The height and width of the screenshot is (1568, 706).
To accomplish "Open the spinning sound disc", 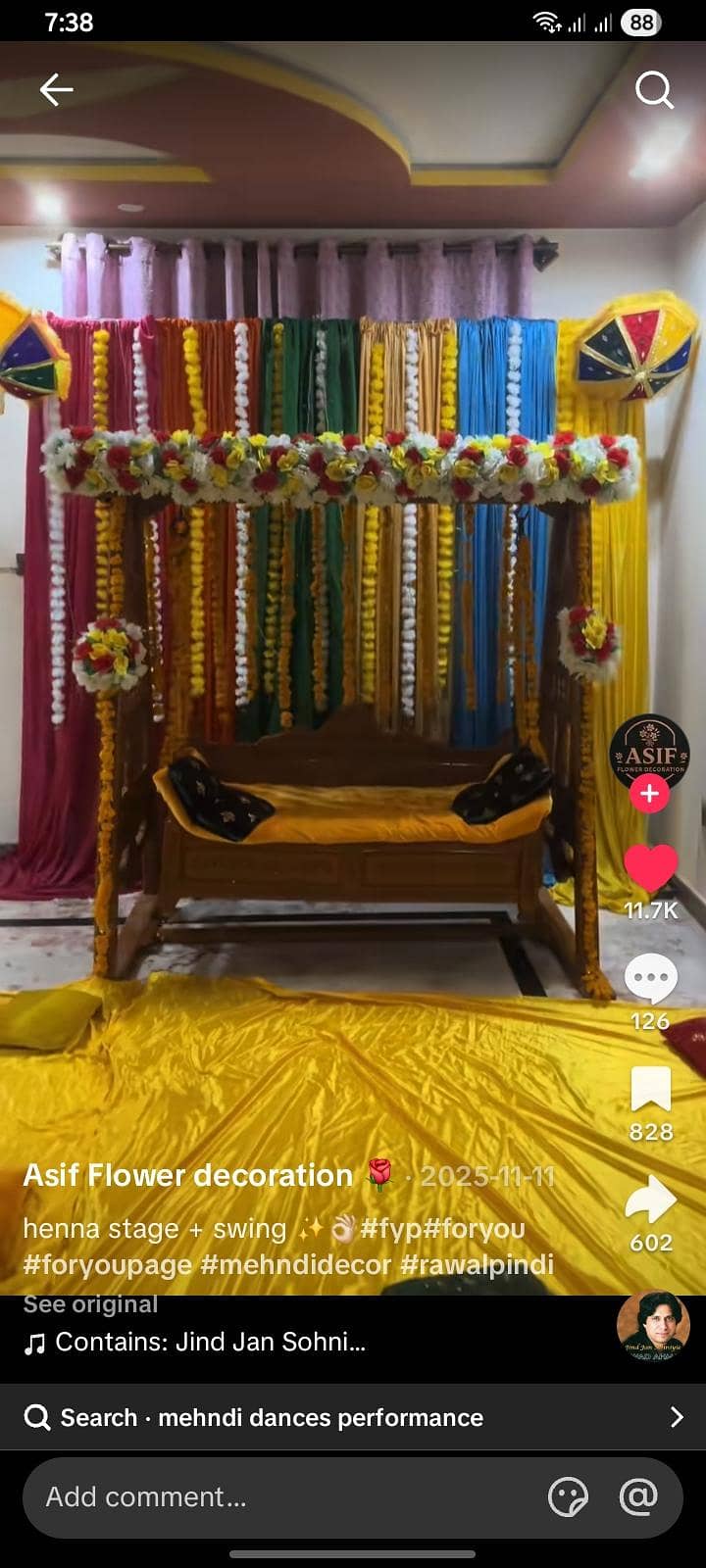I will (x=653, y=1327).
